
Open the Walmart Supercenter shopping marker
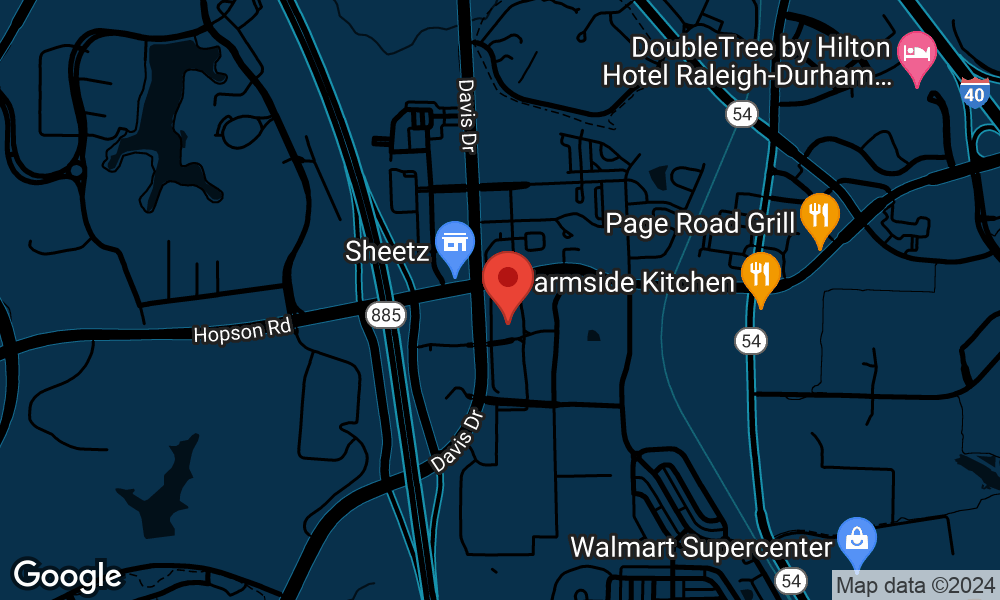point(857,540)
